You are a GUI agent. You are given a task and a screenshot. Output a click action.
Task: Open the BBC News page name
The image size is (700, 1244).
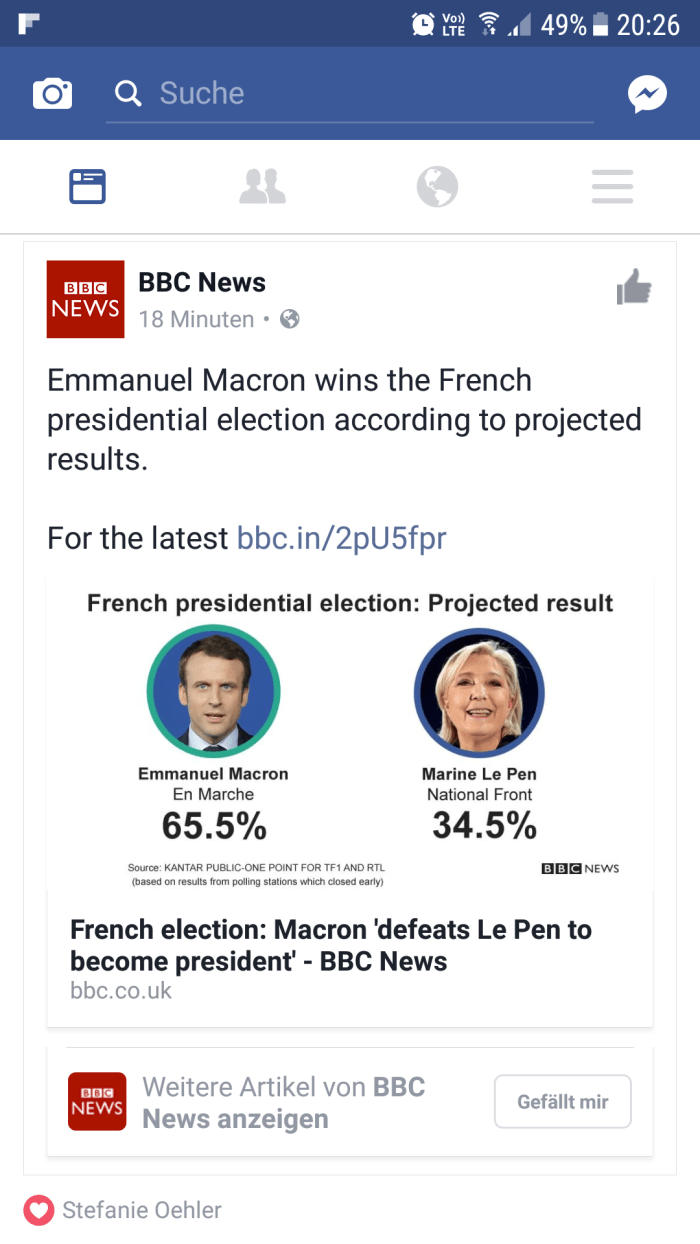click(x=202, y=283)
